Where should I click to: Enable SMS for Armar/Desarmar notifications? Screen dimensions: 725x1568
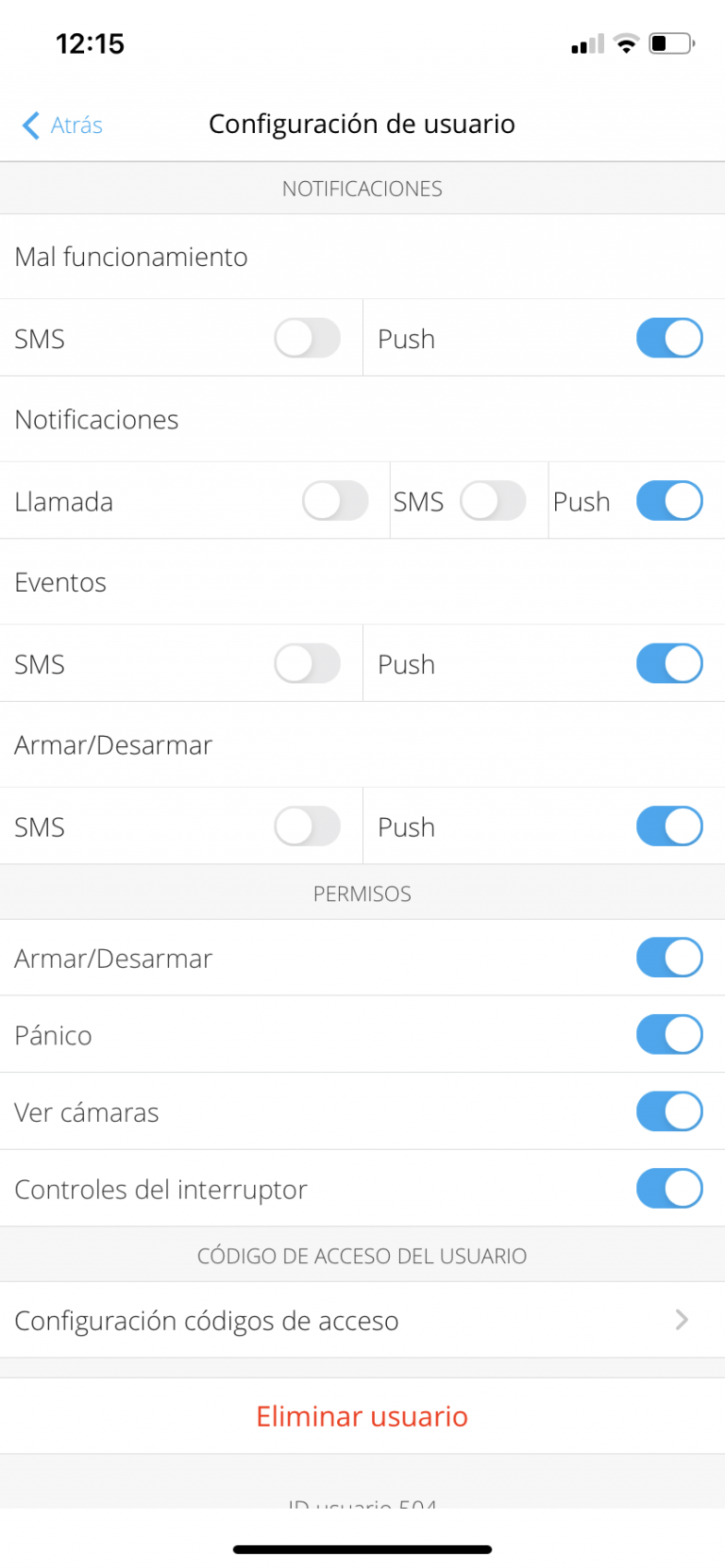[x=306, y=826]
